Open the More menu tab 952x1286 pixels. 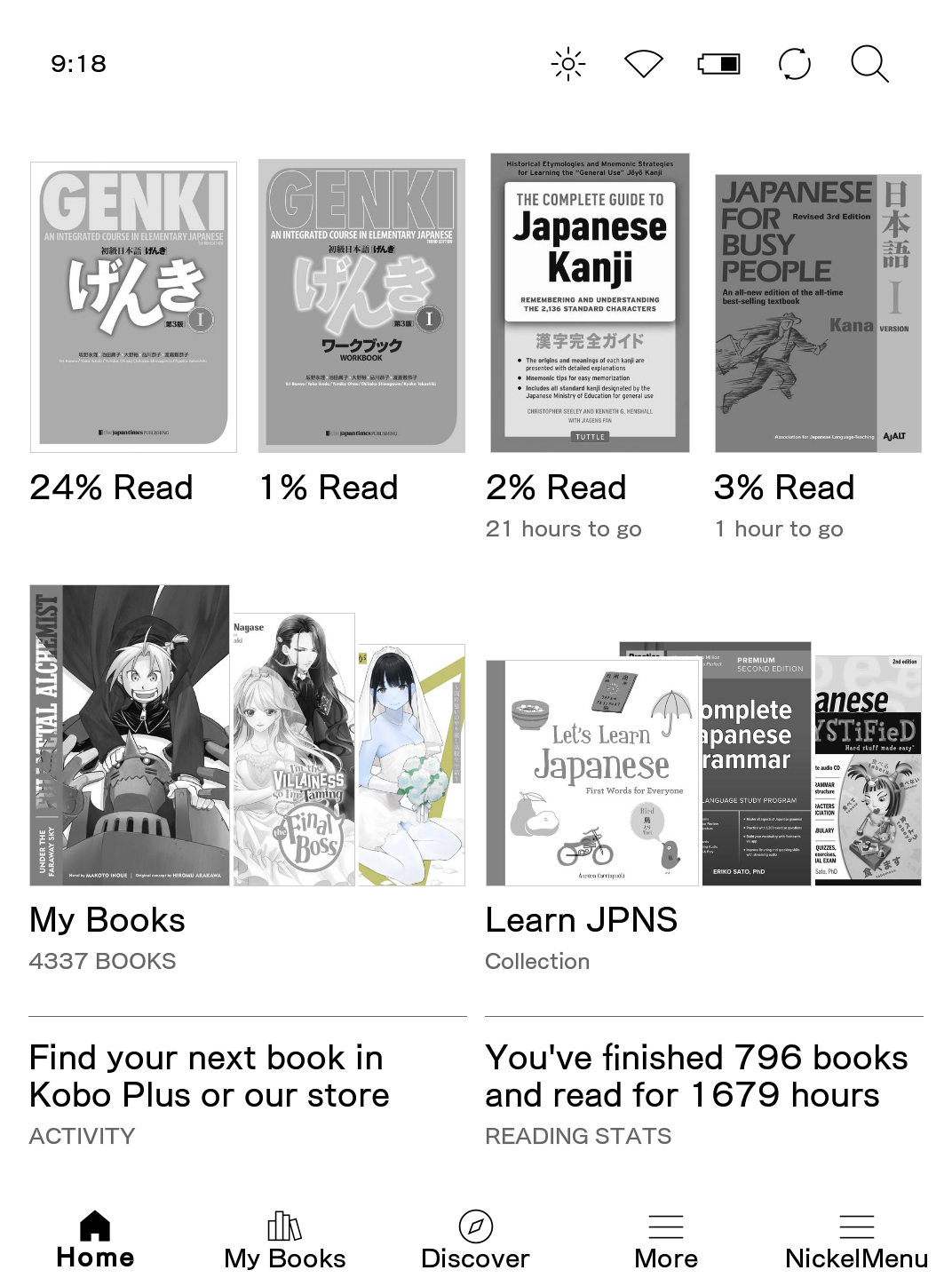coord(666,1240)
